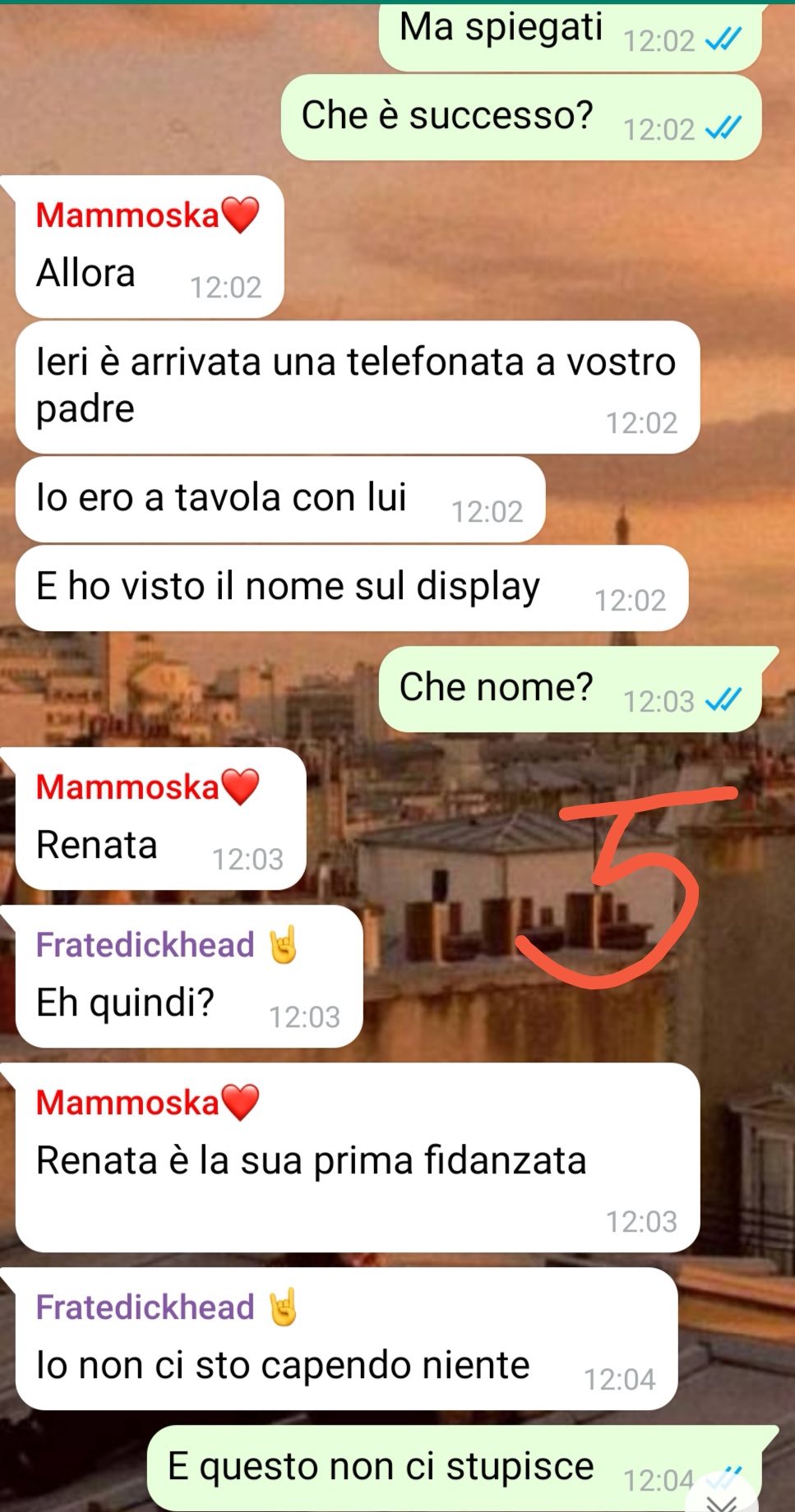The image size is (795, 1512).
Task: Jump to latest messages with the down-arrow button
Action: coord(722,1496)
